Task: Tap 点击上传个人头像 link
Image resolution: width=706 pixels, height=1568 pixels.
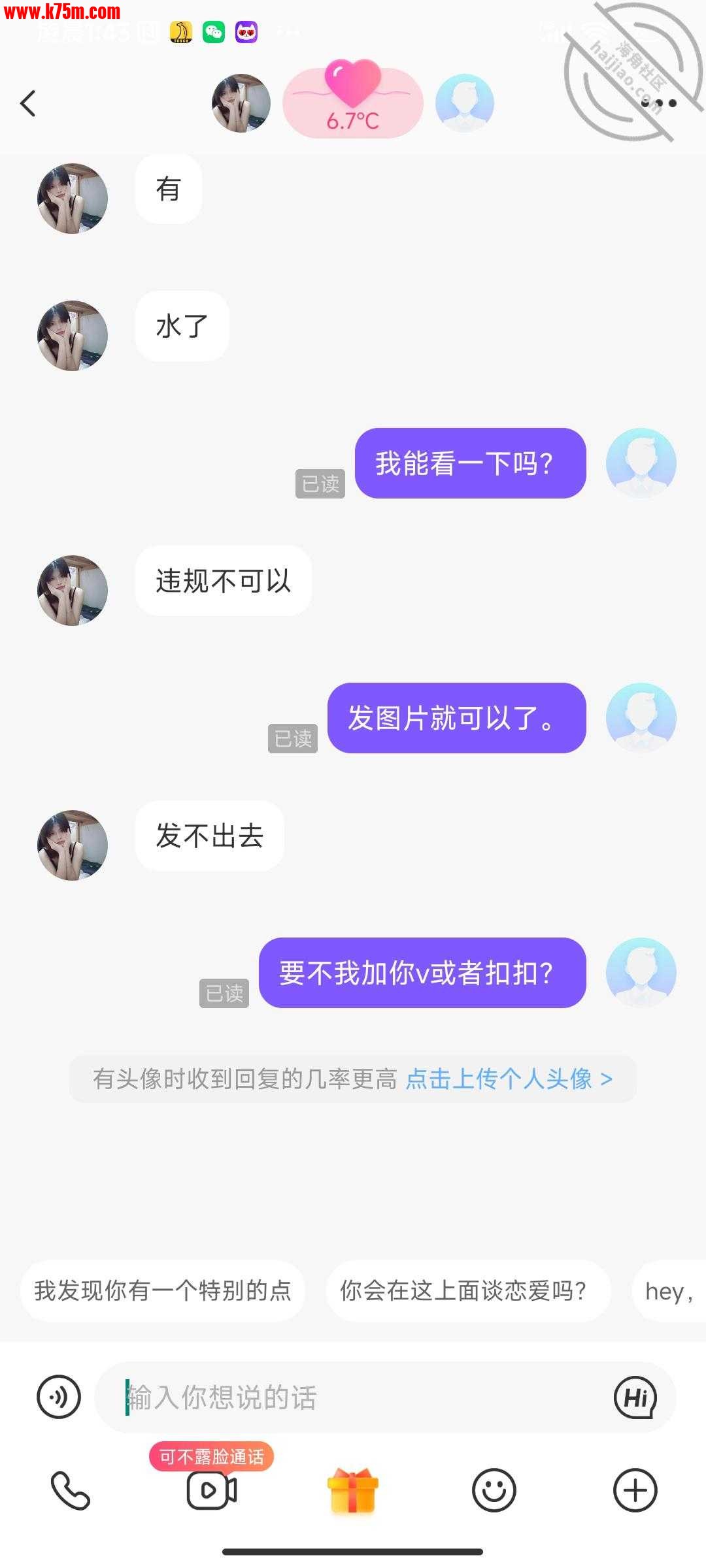Action: pos(509,1079)
